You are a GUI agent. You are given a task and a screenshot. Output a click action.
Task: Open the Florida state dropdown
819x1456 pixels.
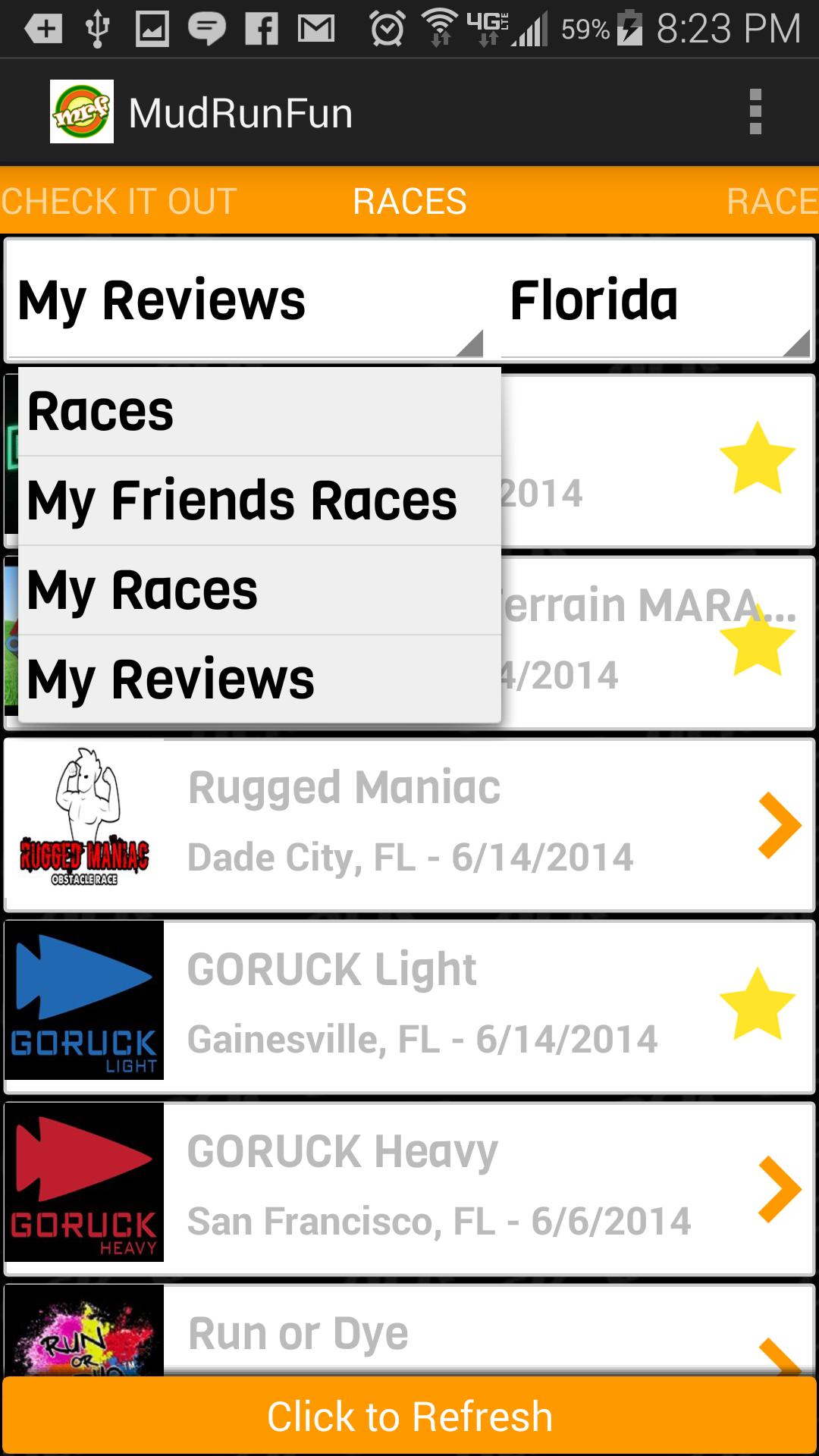[x=656, y=300]
